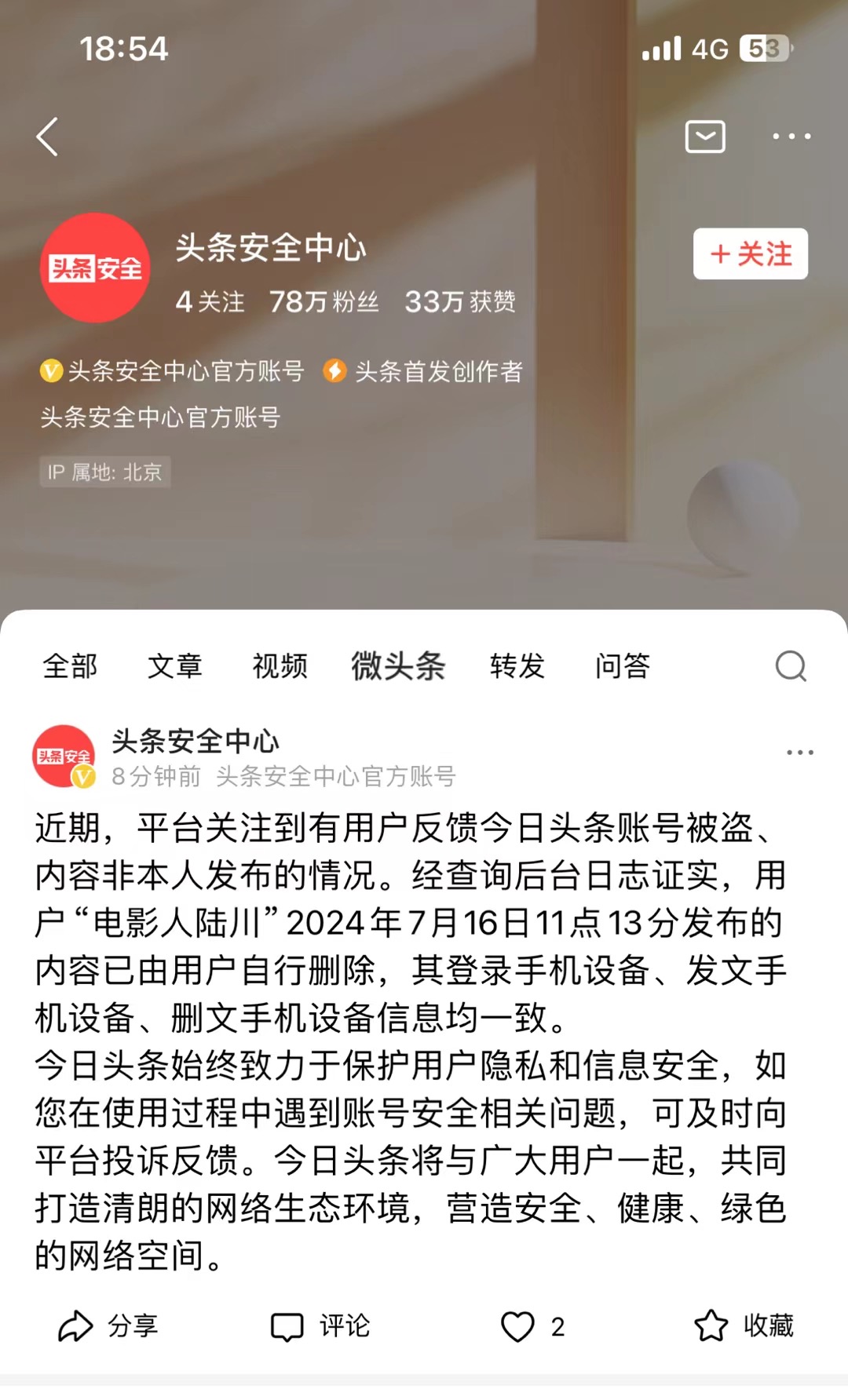Screen dimensions: 848x1400
Task: Switch to the 问答 tab
Action: point(622,665)
